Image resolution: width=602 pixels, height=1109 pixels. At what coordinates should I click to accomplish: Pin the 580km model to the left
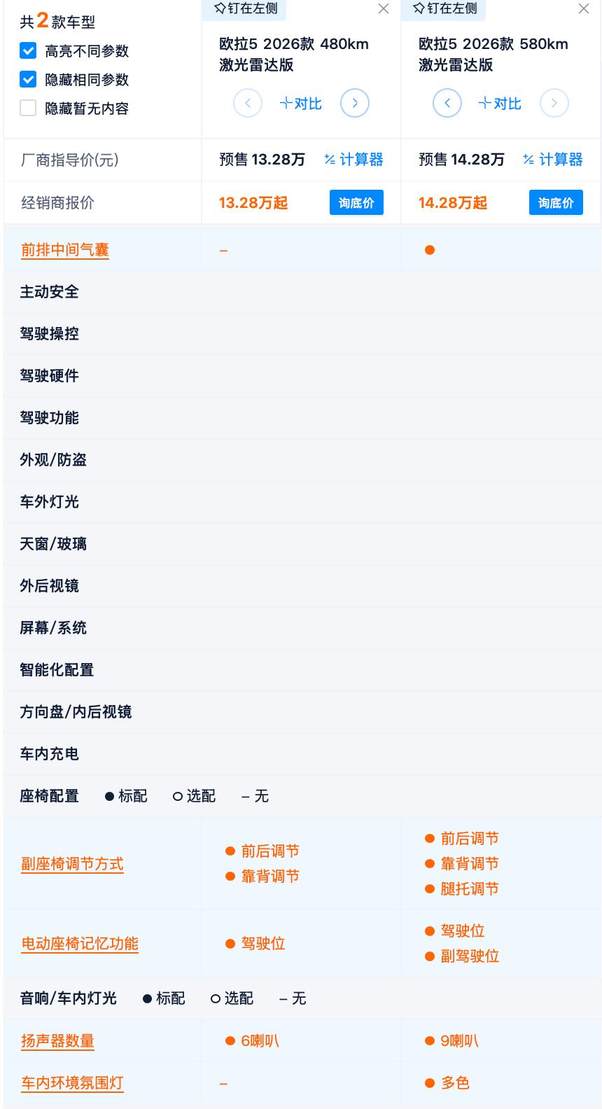(x=444, y=8)
